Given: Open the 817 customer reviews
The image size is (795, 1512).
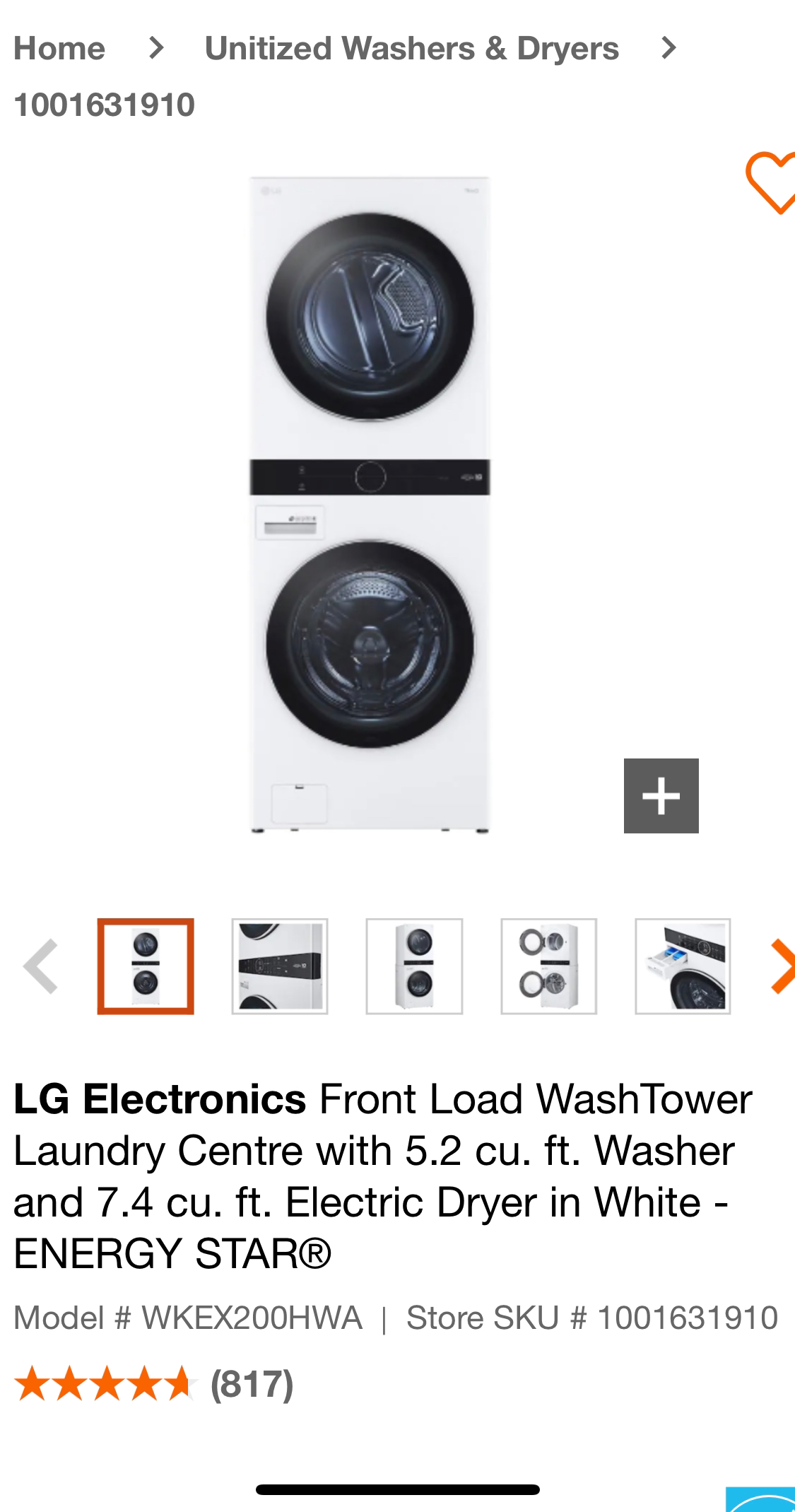Looking at the screenshot, I should (252, 1383).
